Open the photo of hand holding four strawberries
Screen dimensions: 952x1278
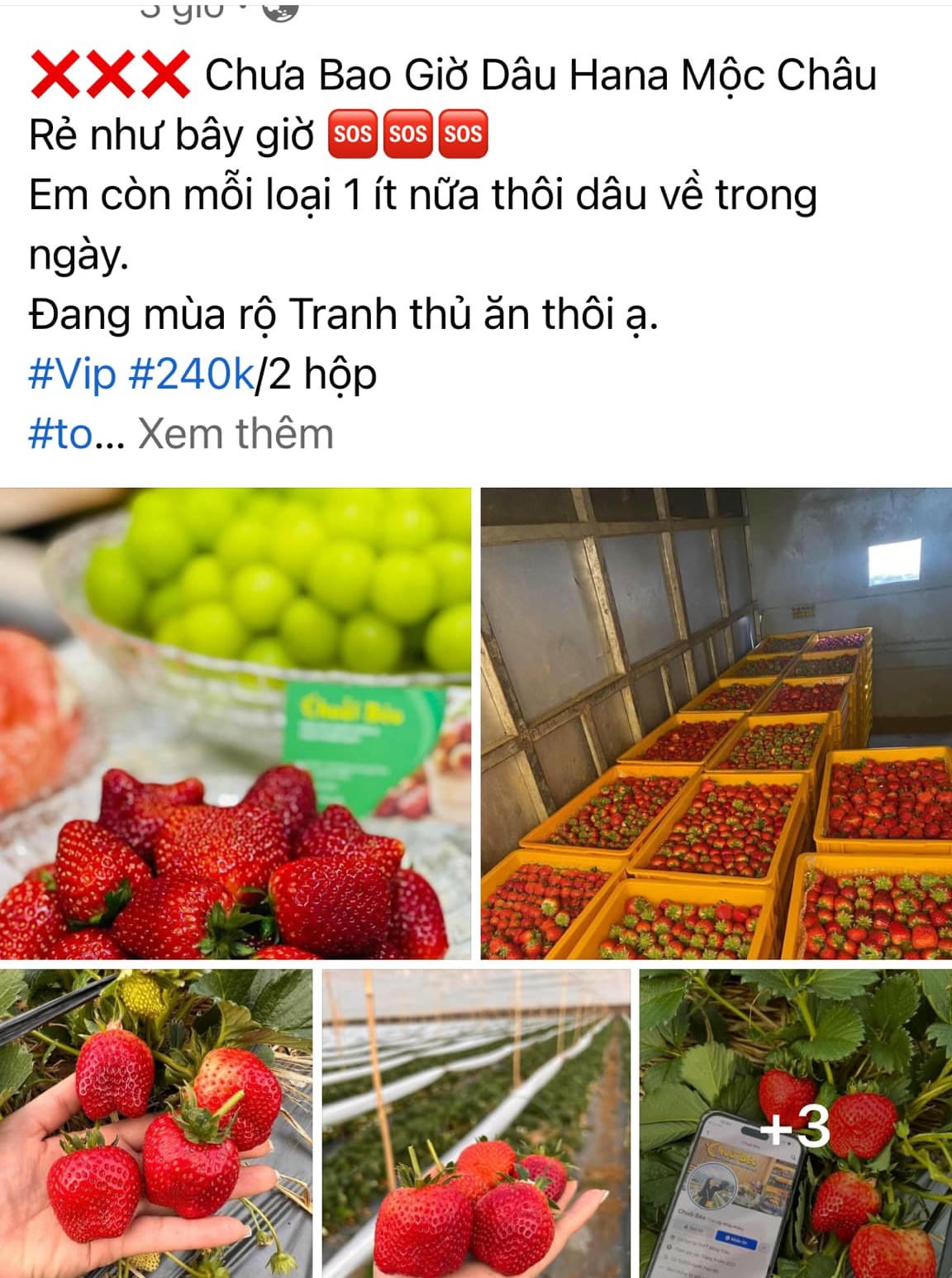tap(155, 1123)
